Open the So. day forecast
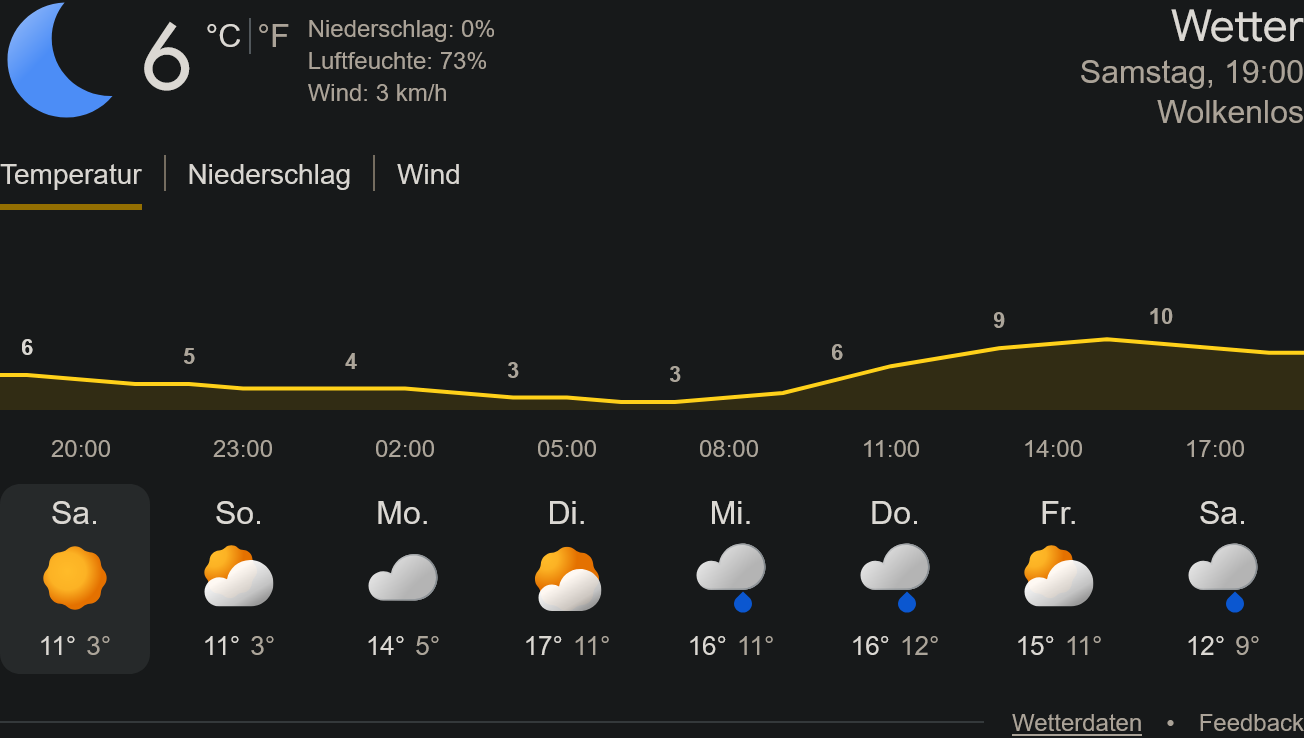Image resolution: width=1304 pixels, height=738 pixels. [238, 578]
